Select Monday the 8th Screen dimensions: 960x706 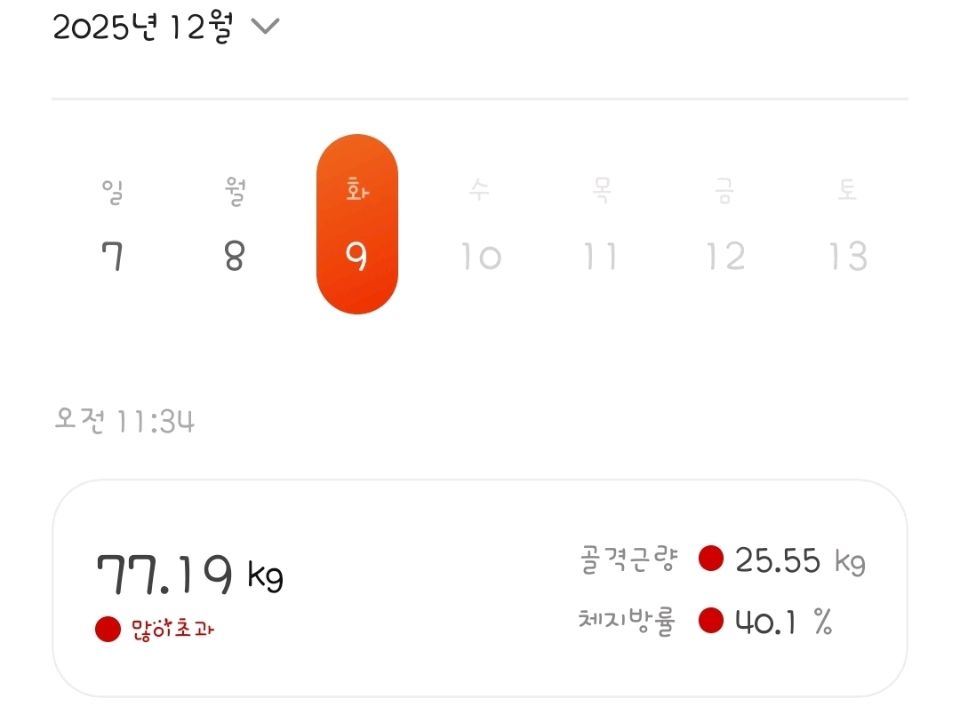tap(234, 226)
